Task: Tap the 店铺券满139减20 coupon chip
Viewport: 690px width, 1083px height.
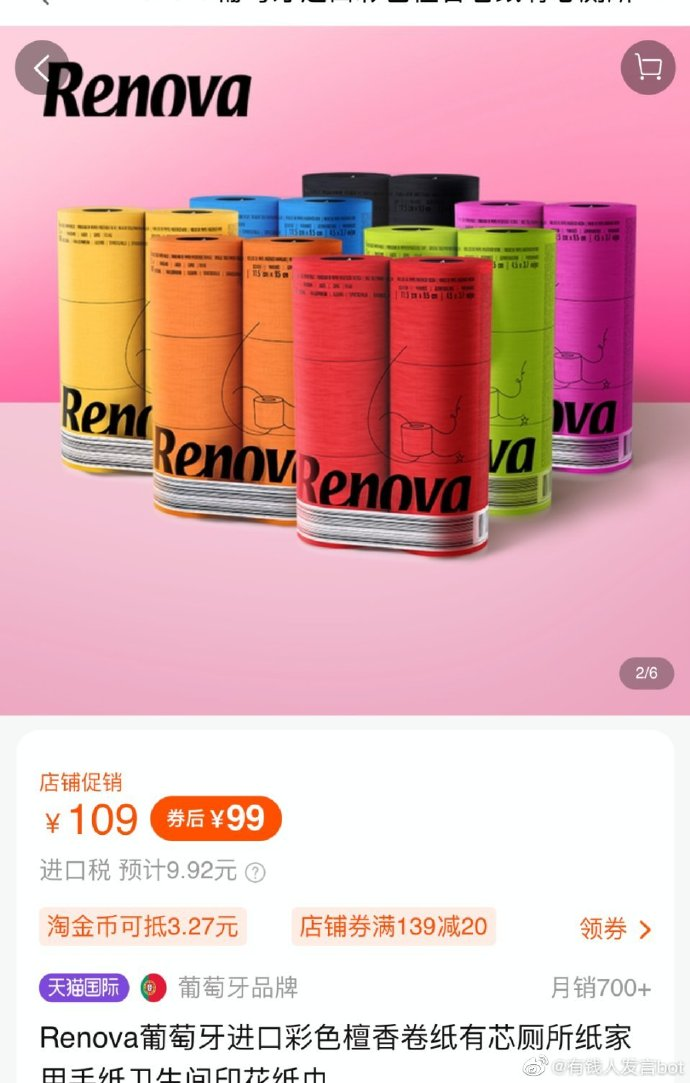Action: (393, 927)
